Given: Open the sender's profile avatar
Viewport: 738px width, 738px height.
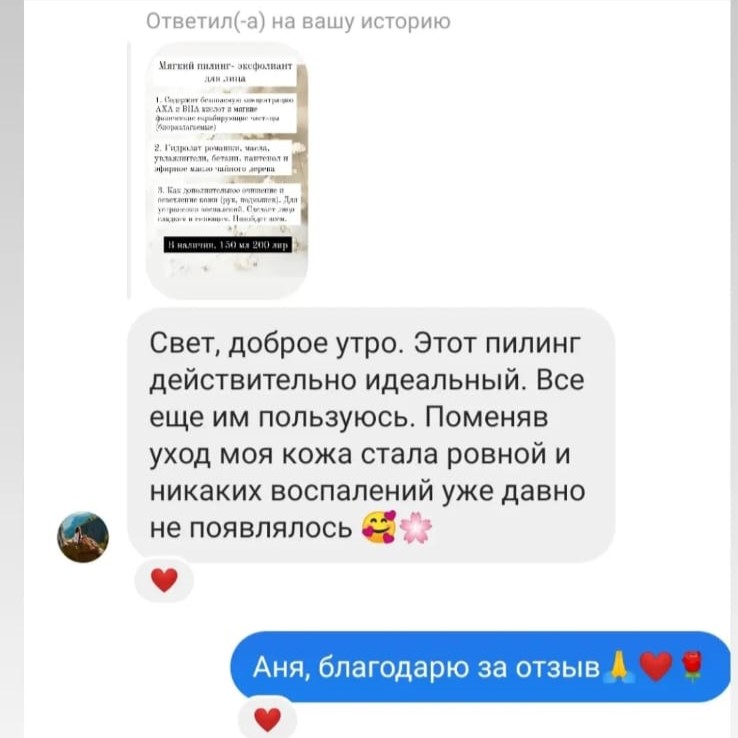Looking at the screenshot, I should 83,536.
